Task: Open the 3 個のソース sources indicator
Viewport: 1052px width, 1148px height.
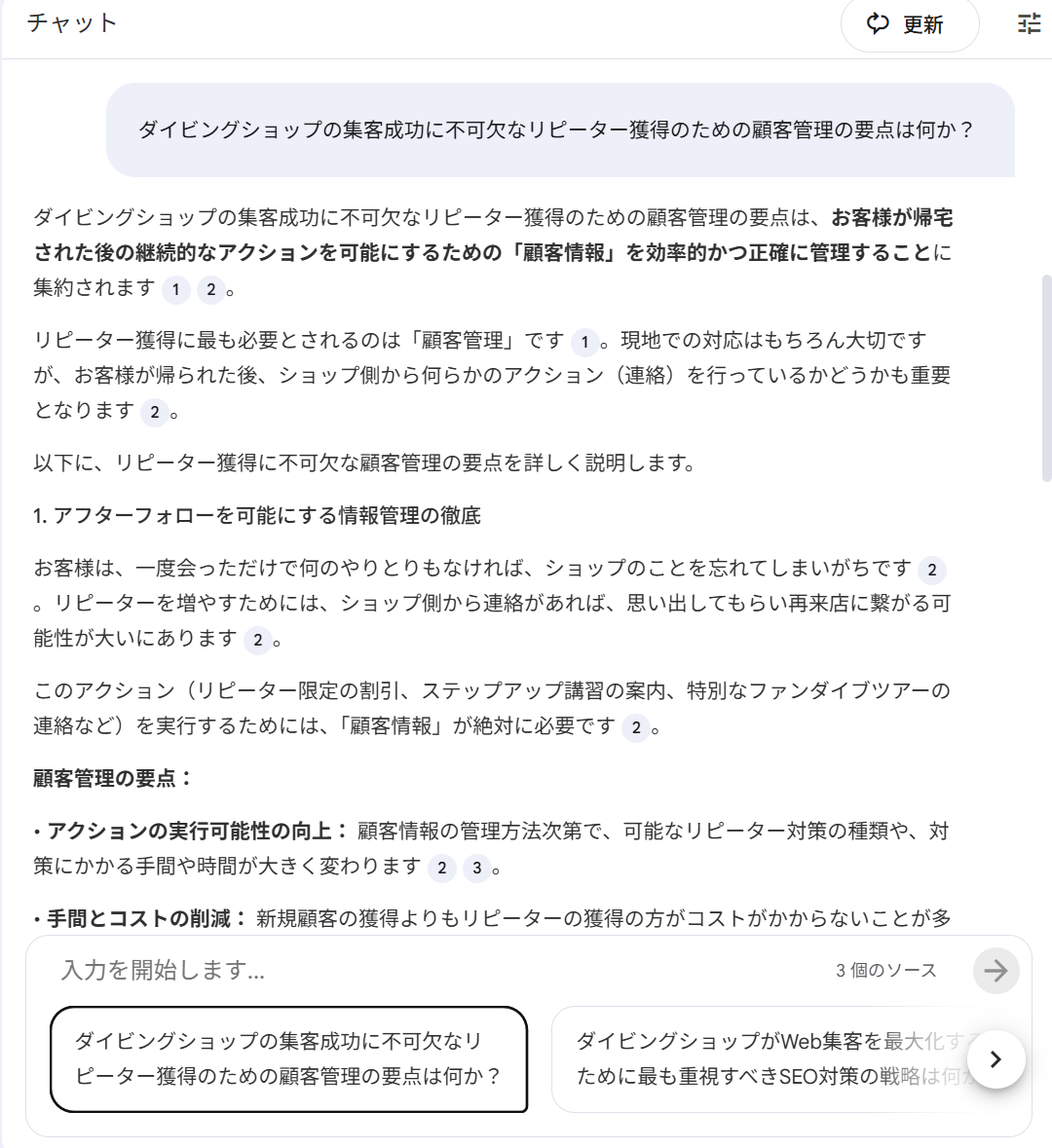Action: click(886, 970)
